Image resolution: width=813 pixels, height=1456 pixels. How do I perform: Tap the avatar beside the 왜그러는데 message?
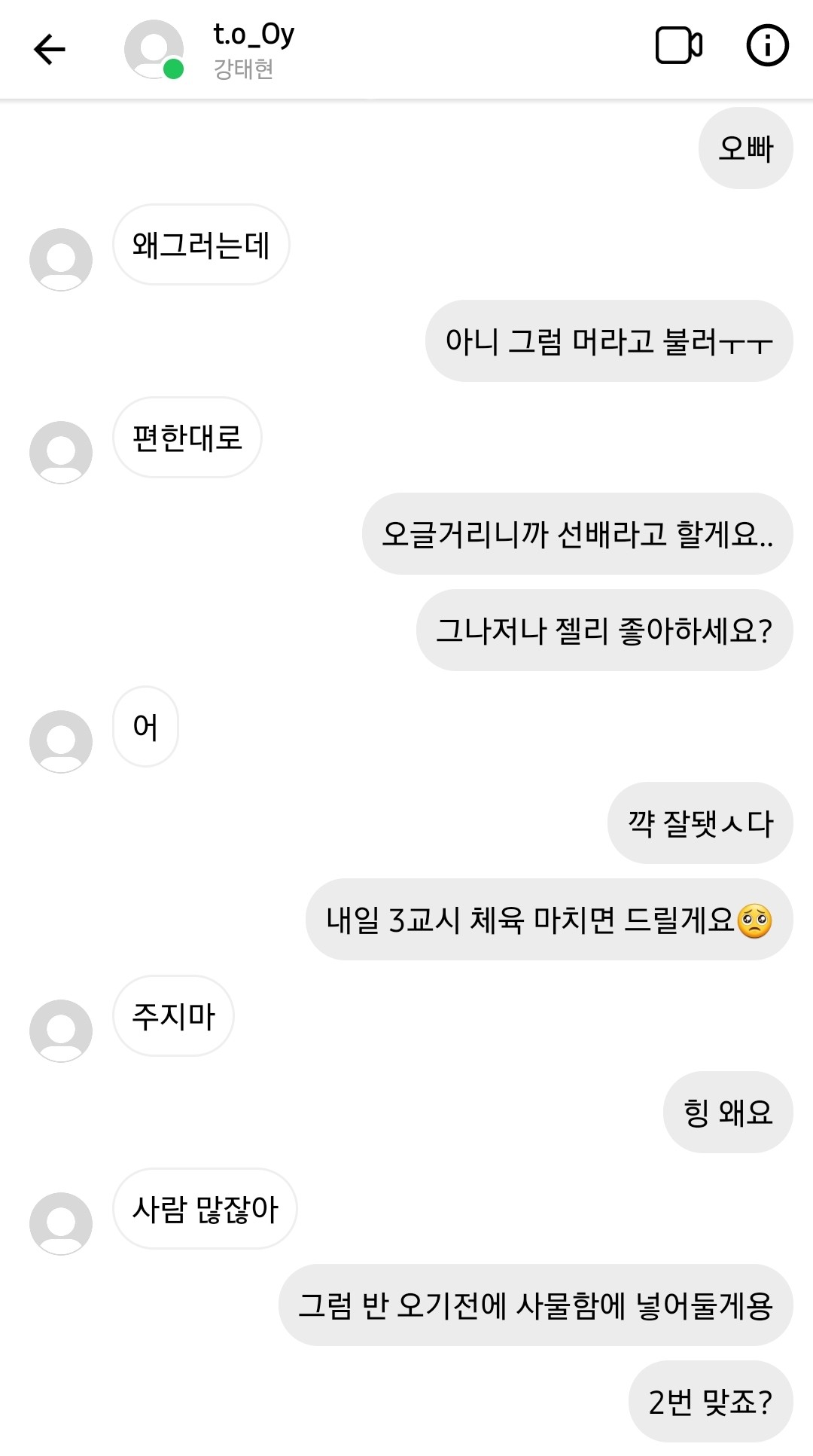(61, 260)
